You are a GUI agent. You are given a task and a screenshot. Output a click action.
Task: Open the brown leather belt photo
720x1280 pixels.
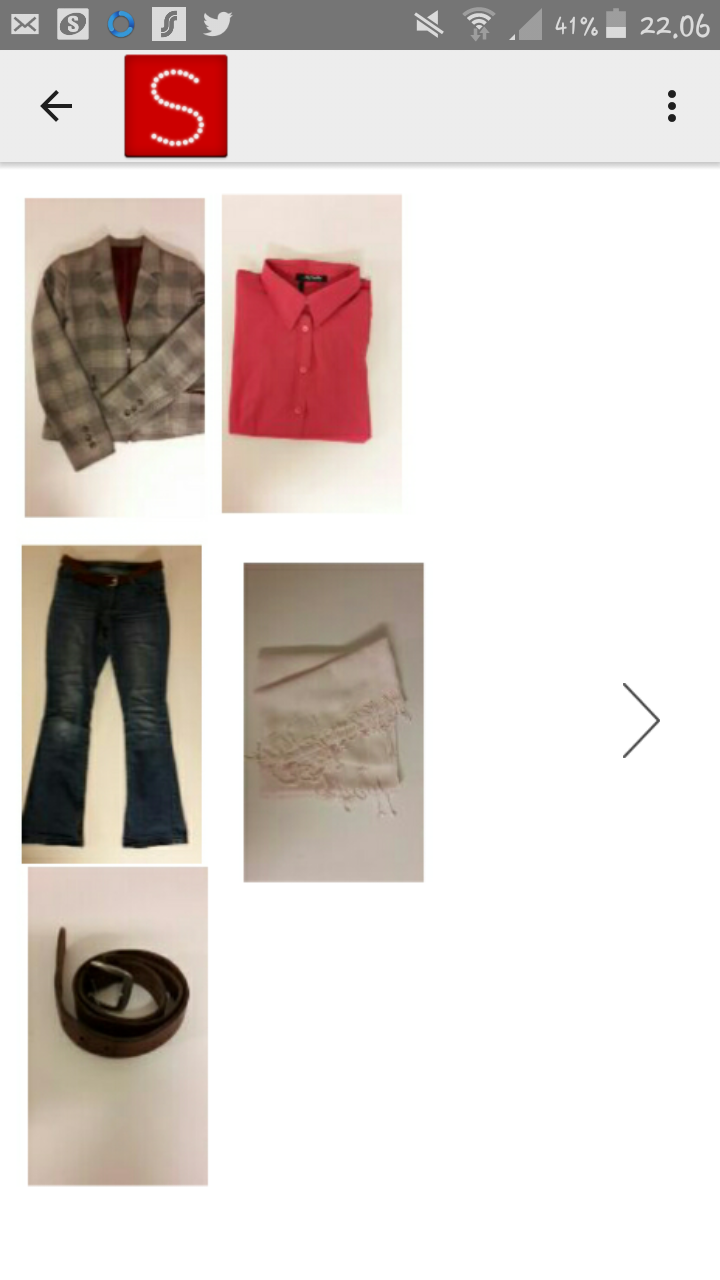click(118, 1026)
